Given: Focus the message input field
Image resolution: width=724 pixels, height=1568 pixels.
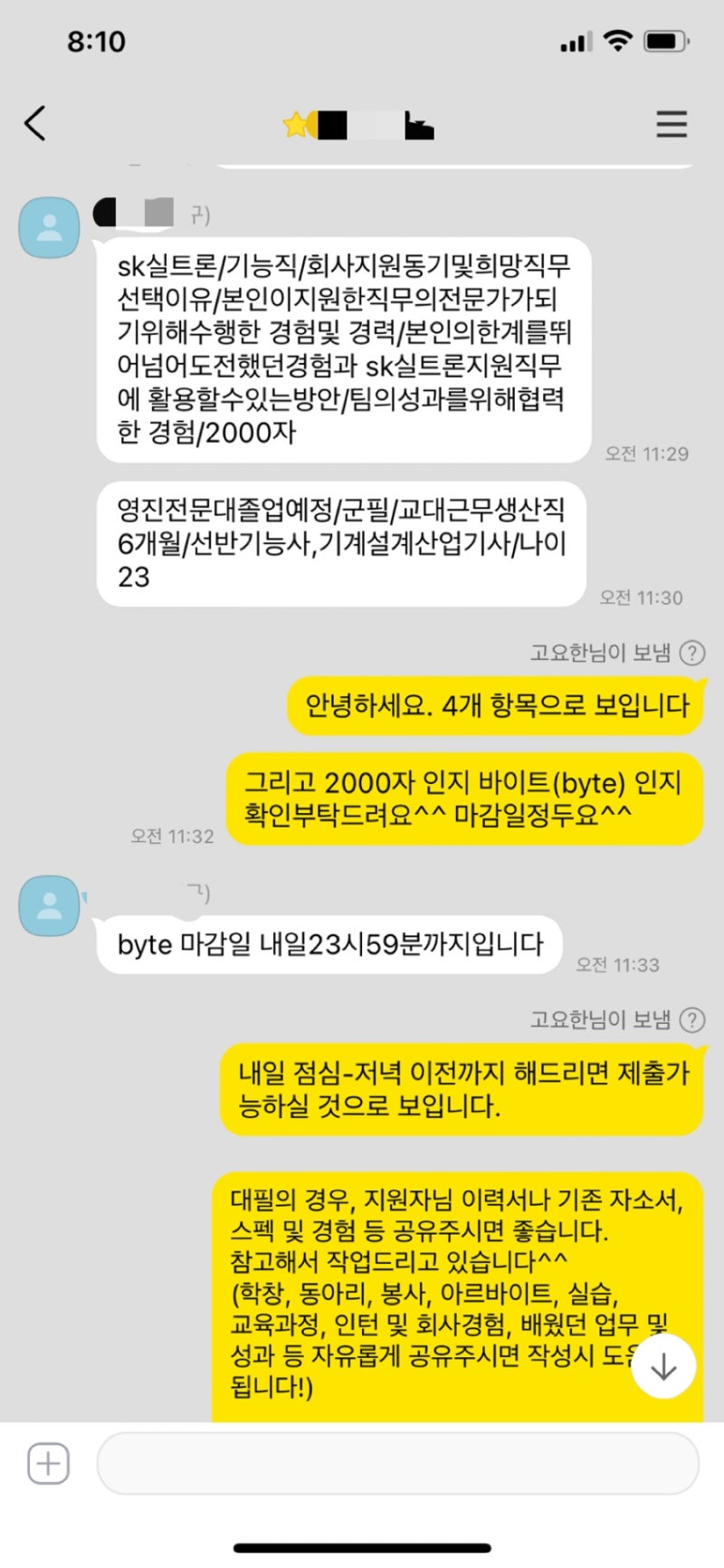Looking at the screenshot, I should [x=398, y=1463].
